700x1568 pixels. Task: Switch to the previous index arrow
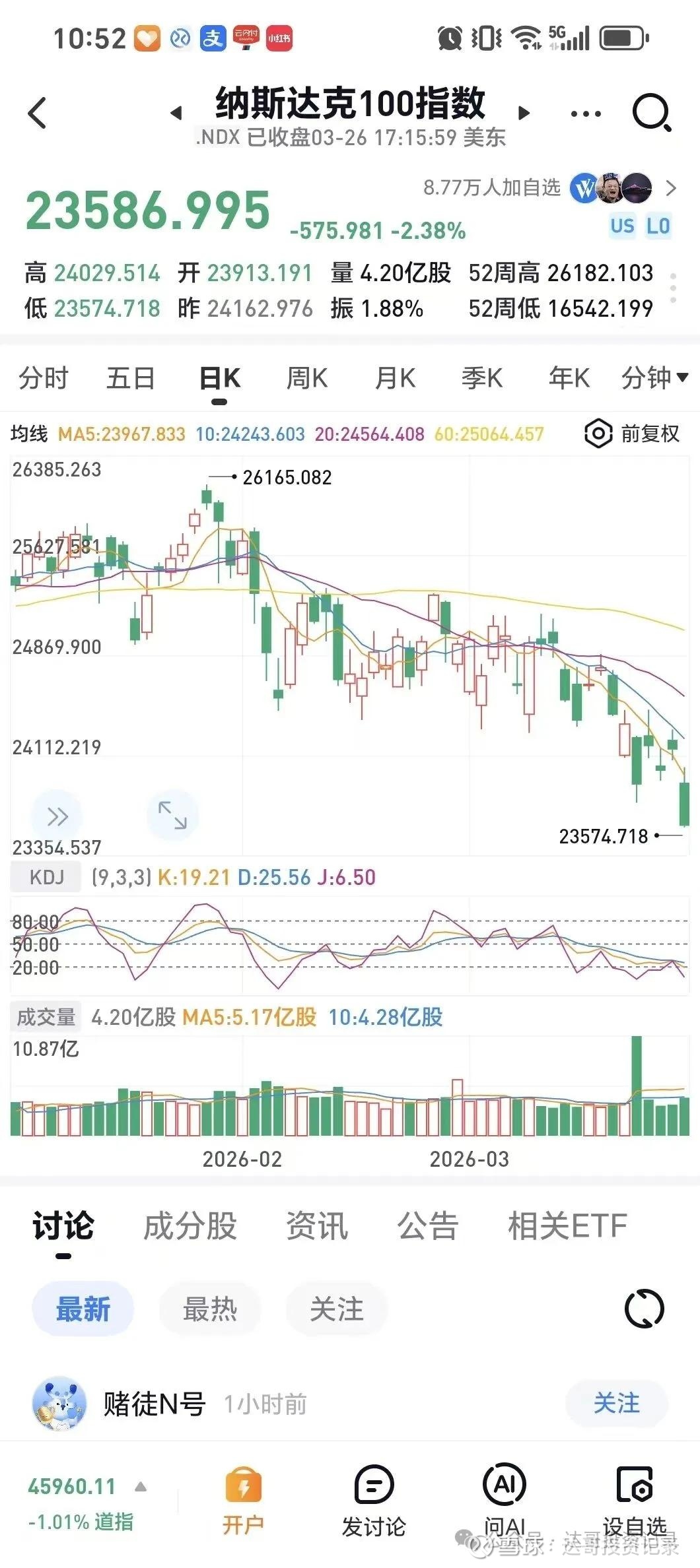[x=176, y=113]
